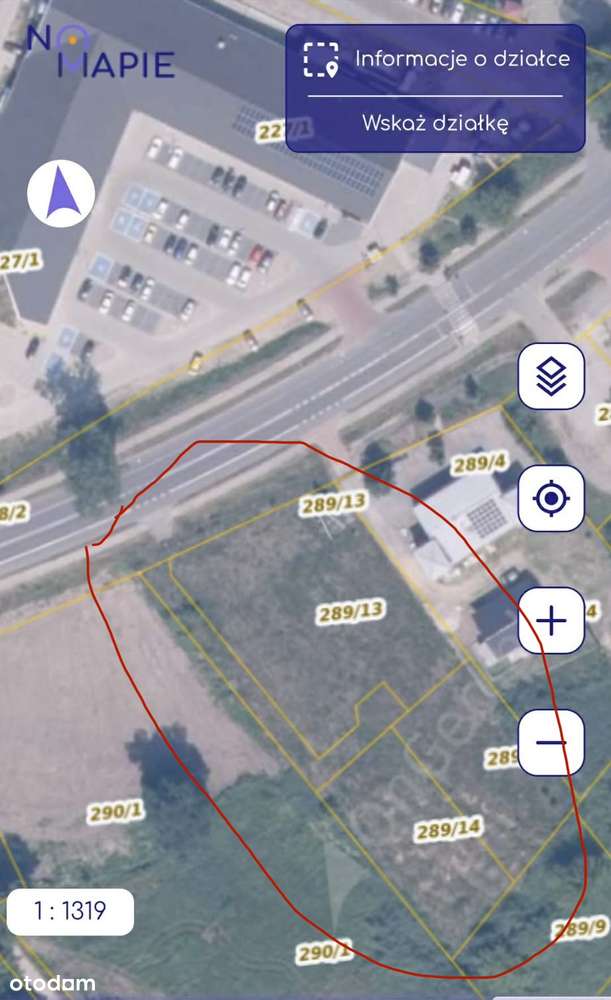Open the map layers selector

point(551,376)
